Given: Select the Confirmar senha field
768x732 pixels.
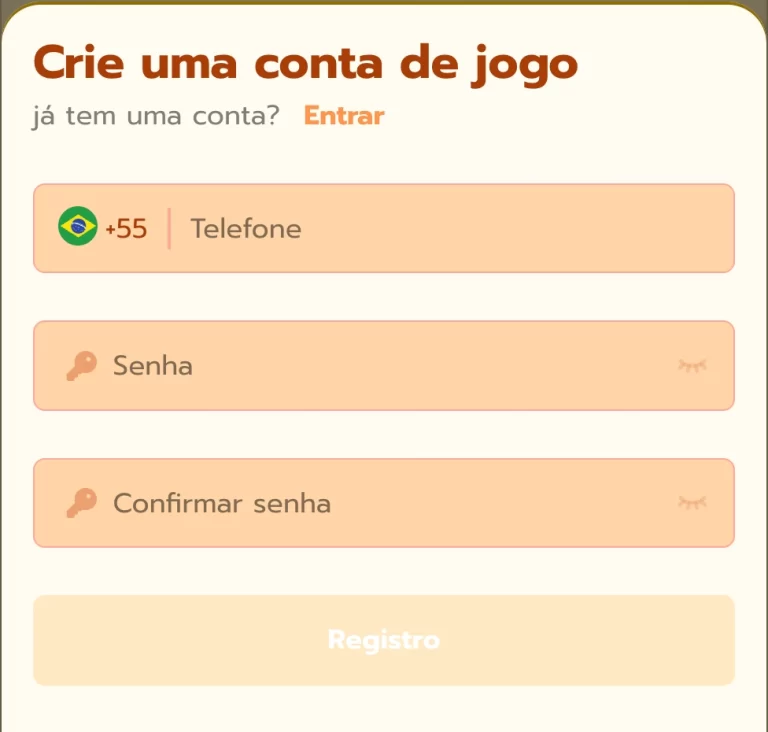Looking at the screenshot, I should (x=380, y=503).
